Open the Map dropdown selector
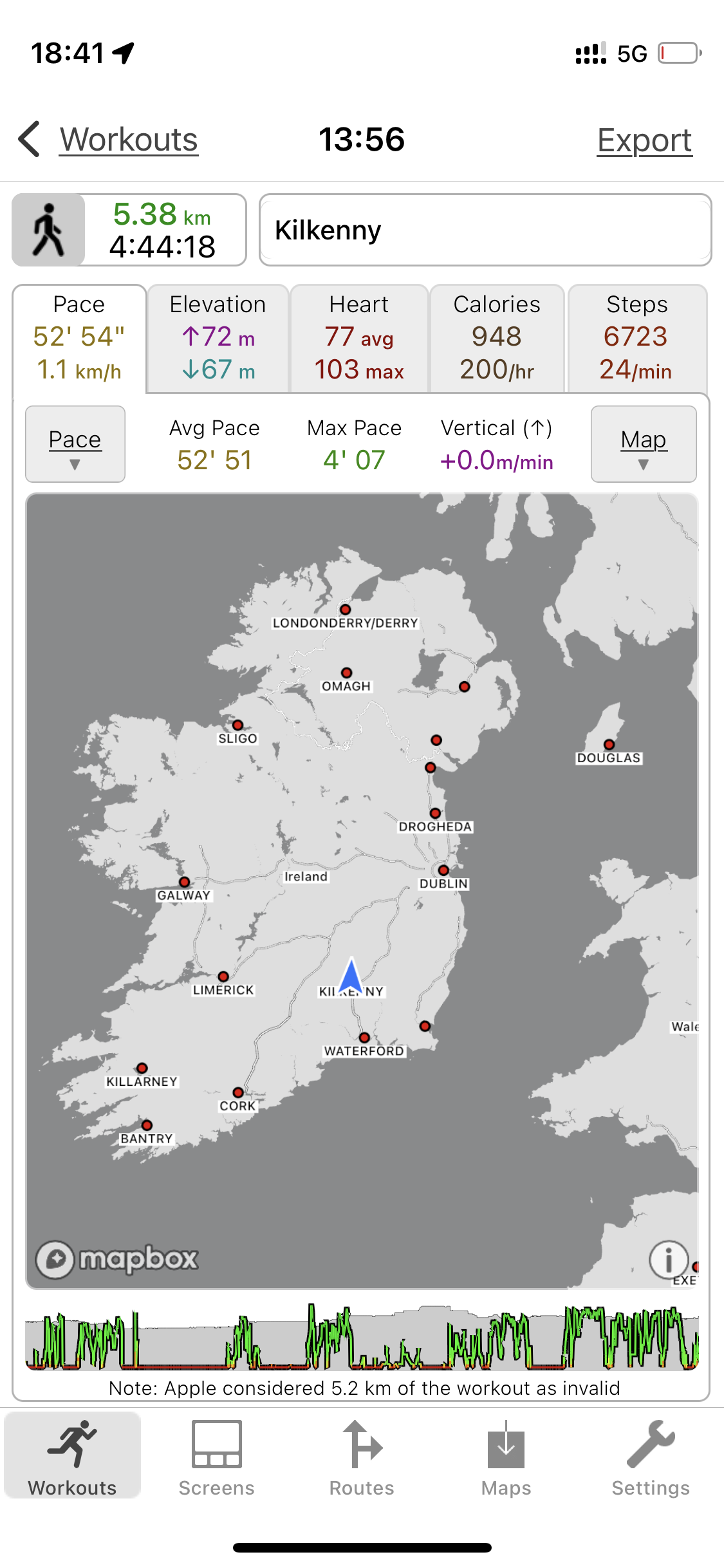 pyautogui.click(x=643, y=444)
